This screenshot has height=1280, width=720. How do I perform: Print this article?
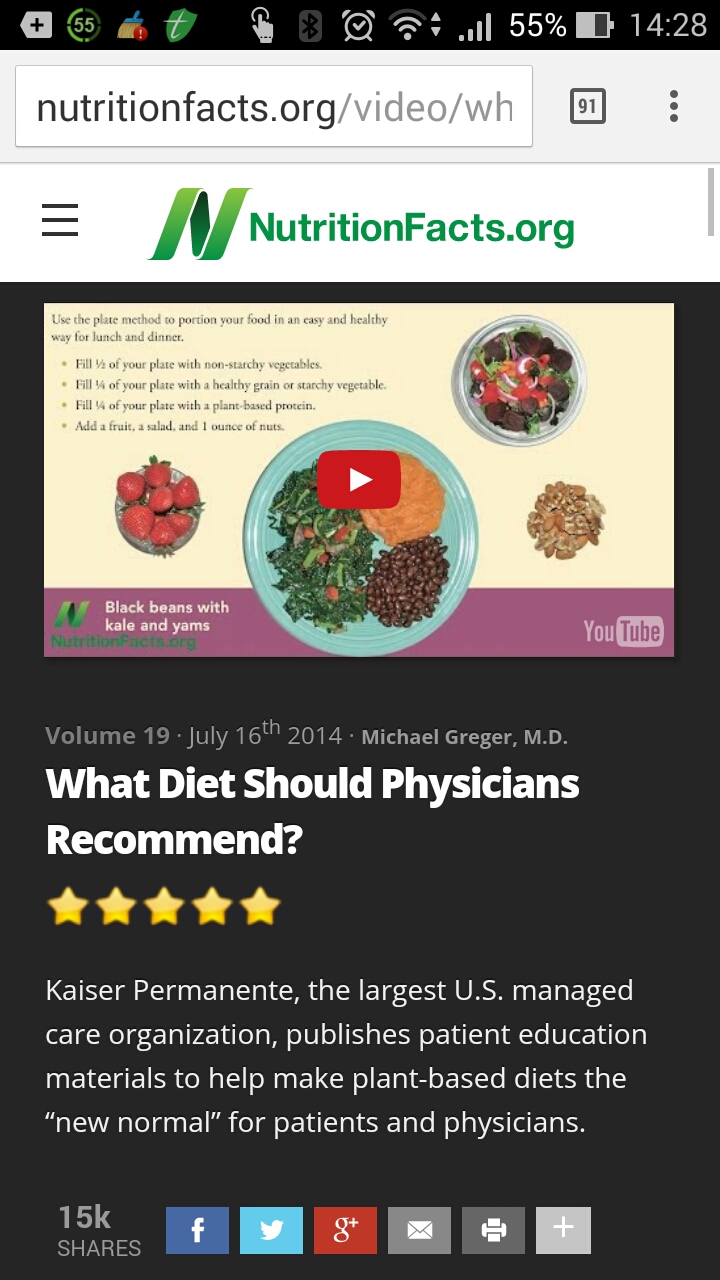coord(493,1230)
